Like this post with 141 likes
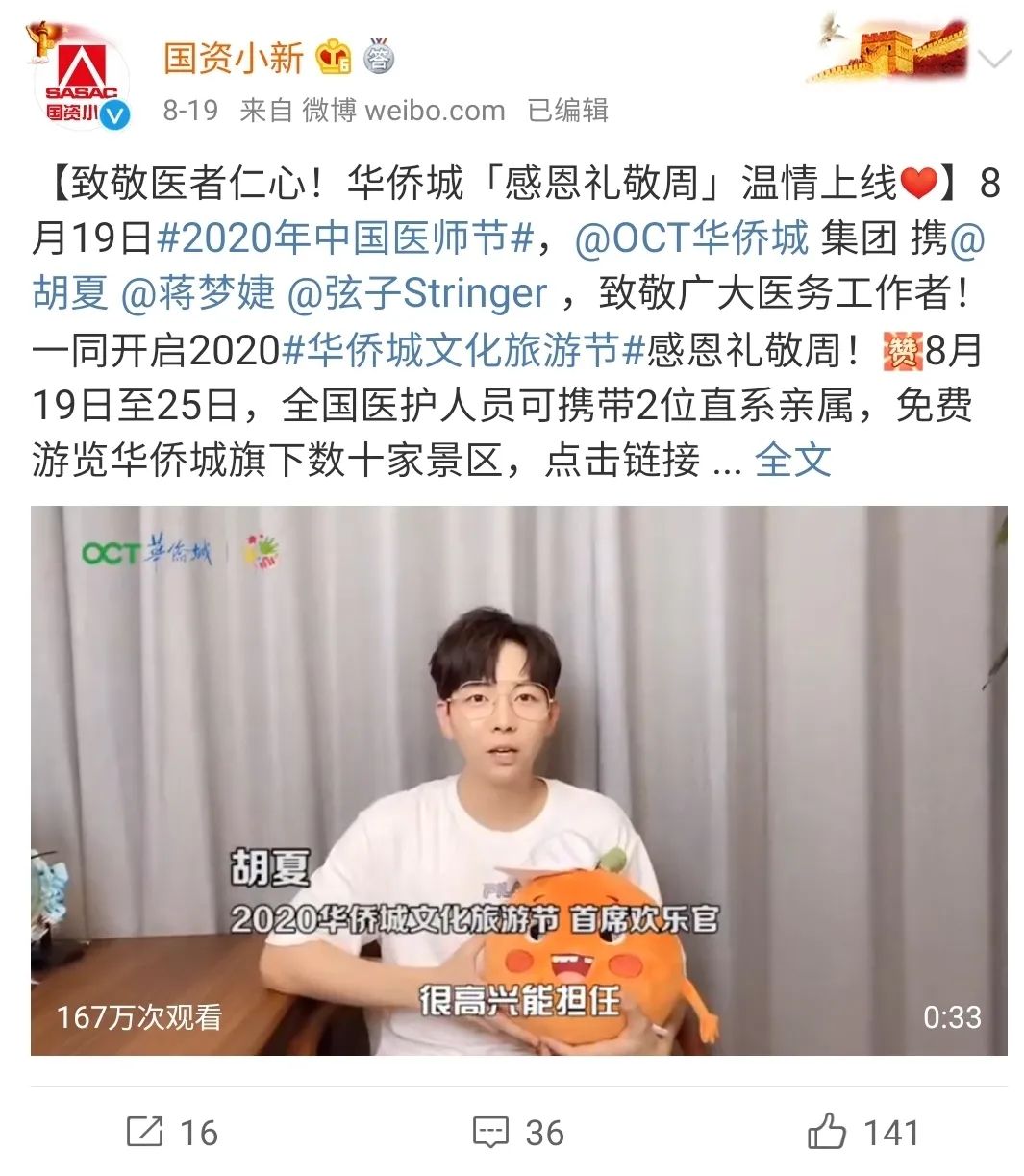1024x1176 pixels. click(x=862, y=1132)
